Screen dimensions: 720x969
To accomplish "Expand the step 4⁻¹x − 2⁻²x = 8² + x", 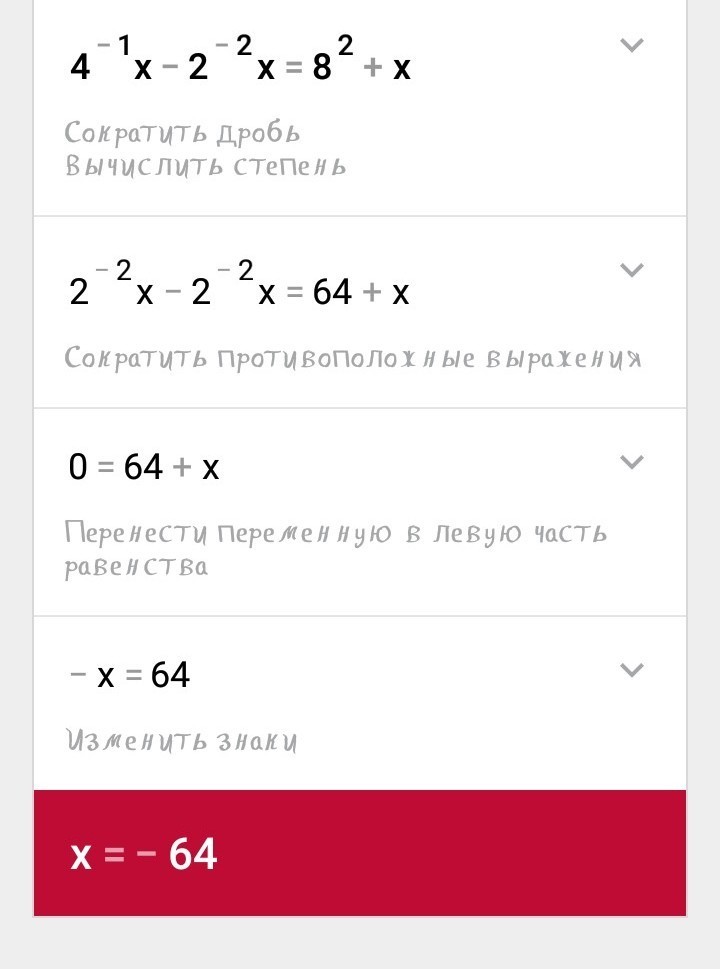I will [x=631, y=45].
